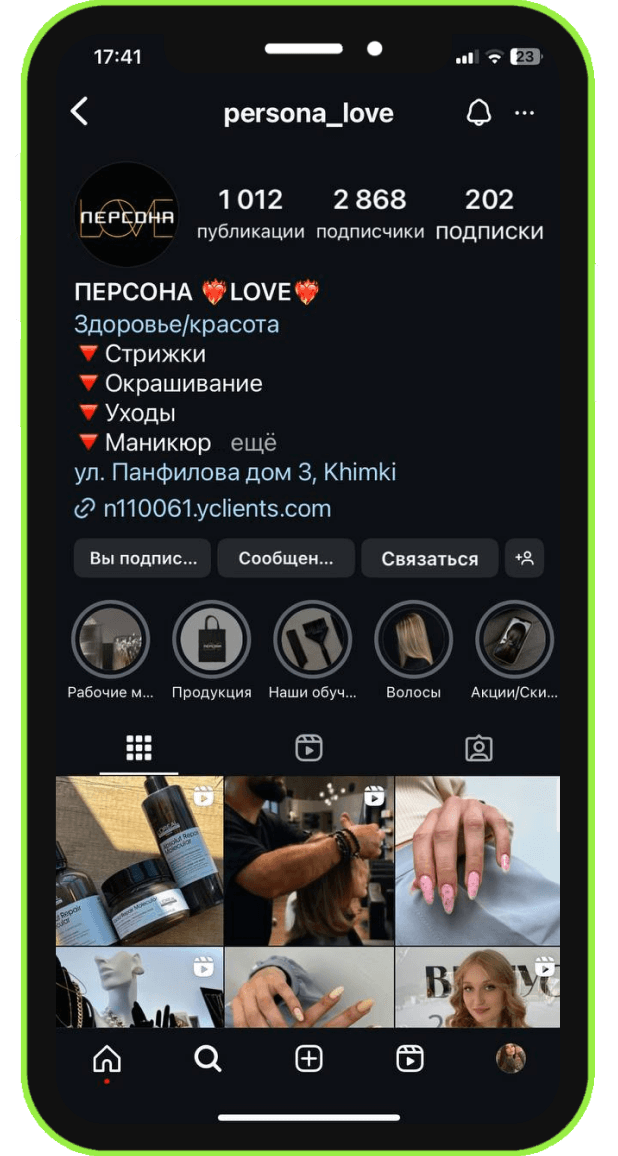View the 202 подписки list
The image size is (618, 1156).
(x=489, y=214)
